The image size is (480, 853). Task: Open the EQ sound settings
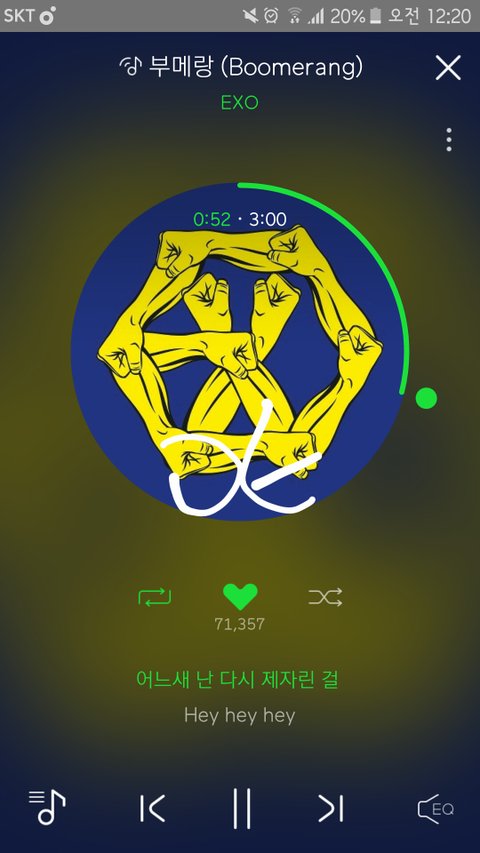point(435,808)
